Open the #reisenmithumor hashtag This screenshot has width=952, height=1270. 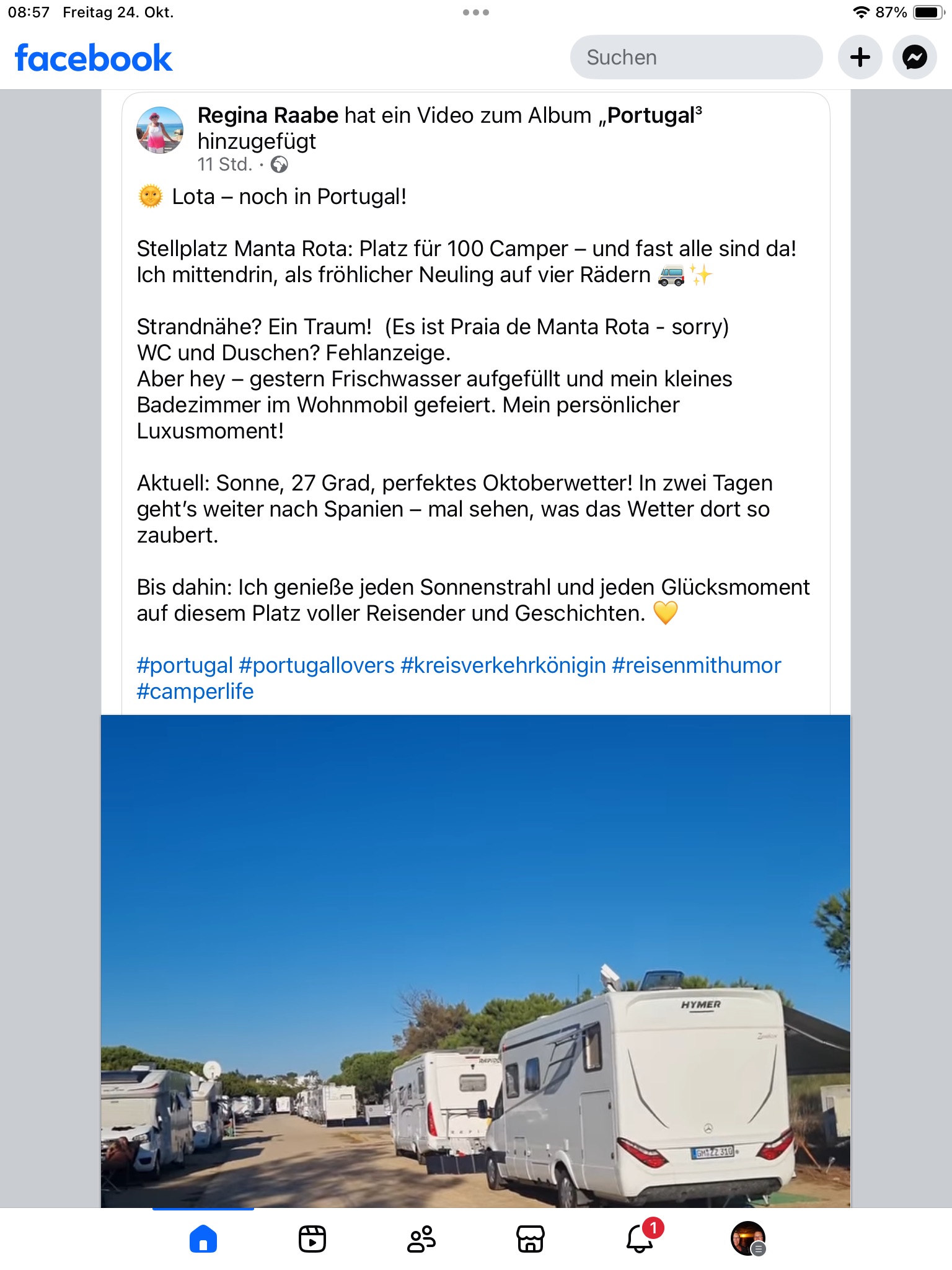pos(697,665)
